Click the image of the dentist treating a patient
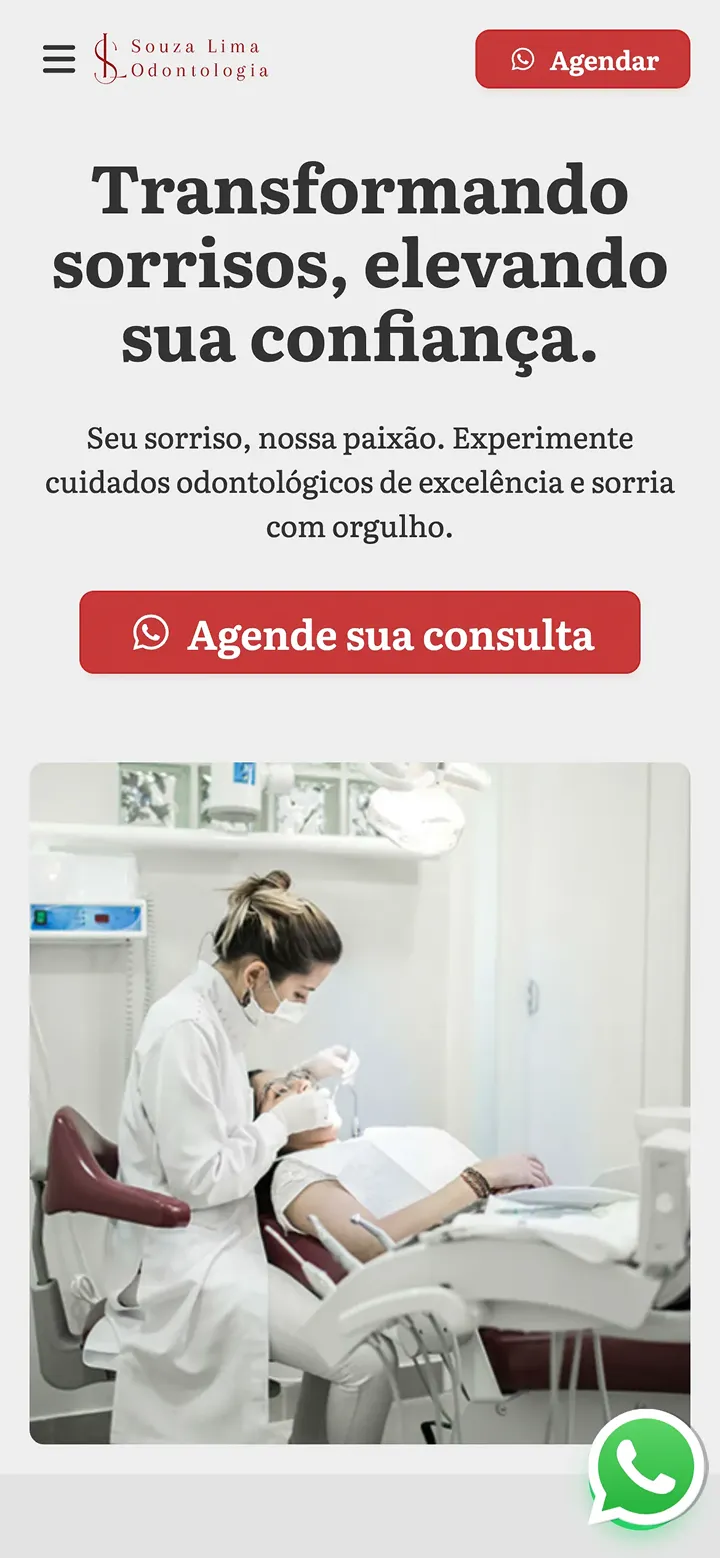This screenshot has height=1558, width=720. (x=360, y=1100)
